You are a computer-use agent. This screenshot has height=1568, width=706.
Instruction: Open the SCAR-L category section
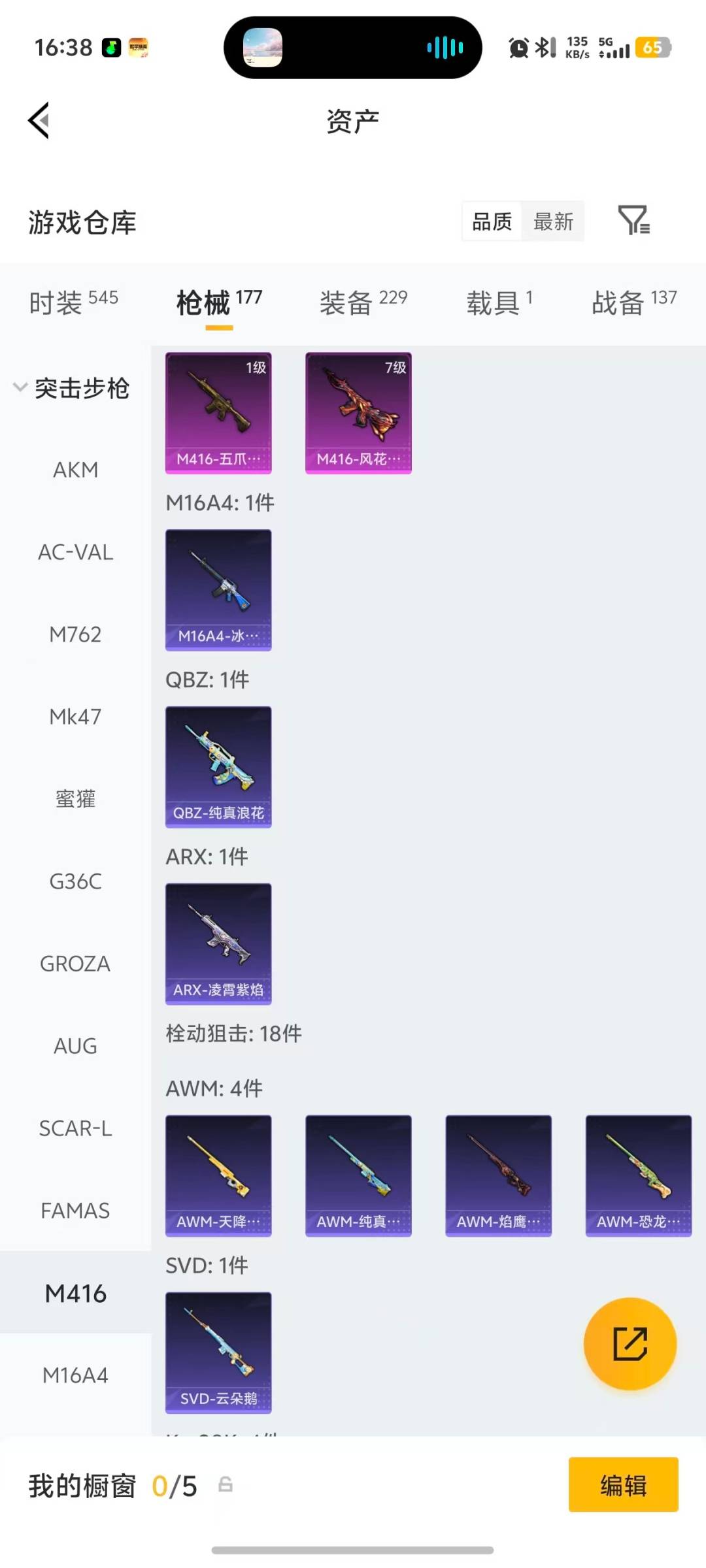[76, 1128]
